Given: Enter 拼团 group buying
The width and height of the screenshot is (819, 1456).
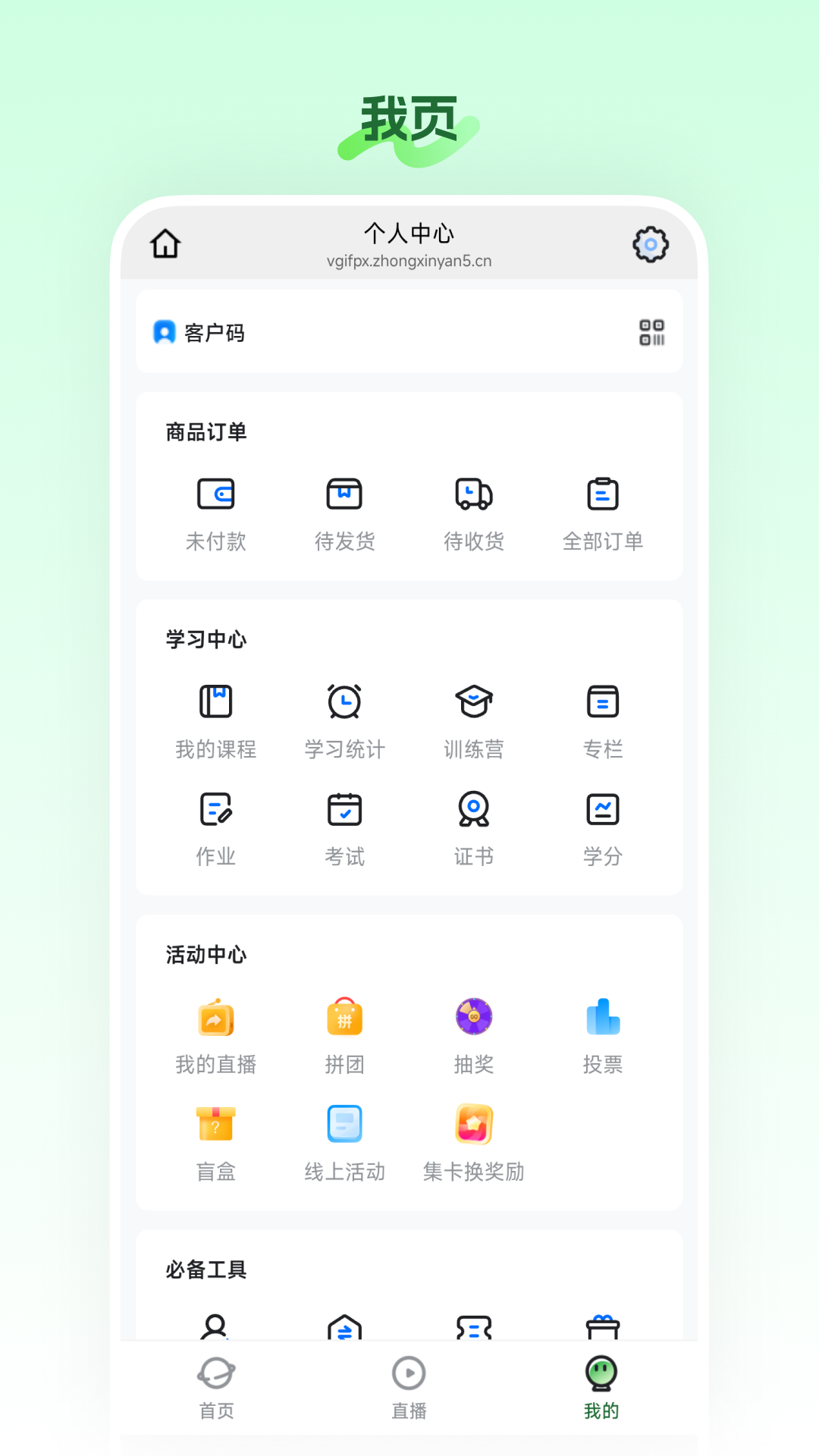Looking at the screenshot, I should (344, 1034).
